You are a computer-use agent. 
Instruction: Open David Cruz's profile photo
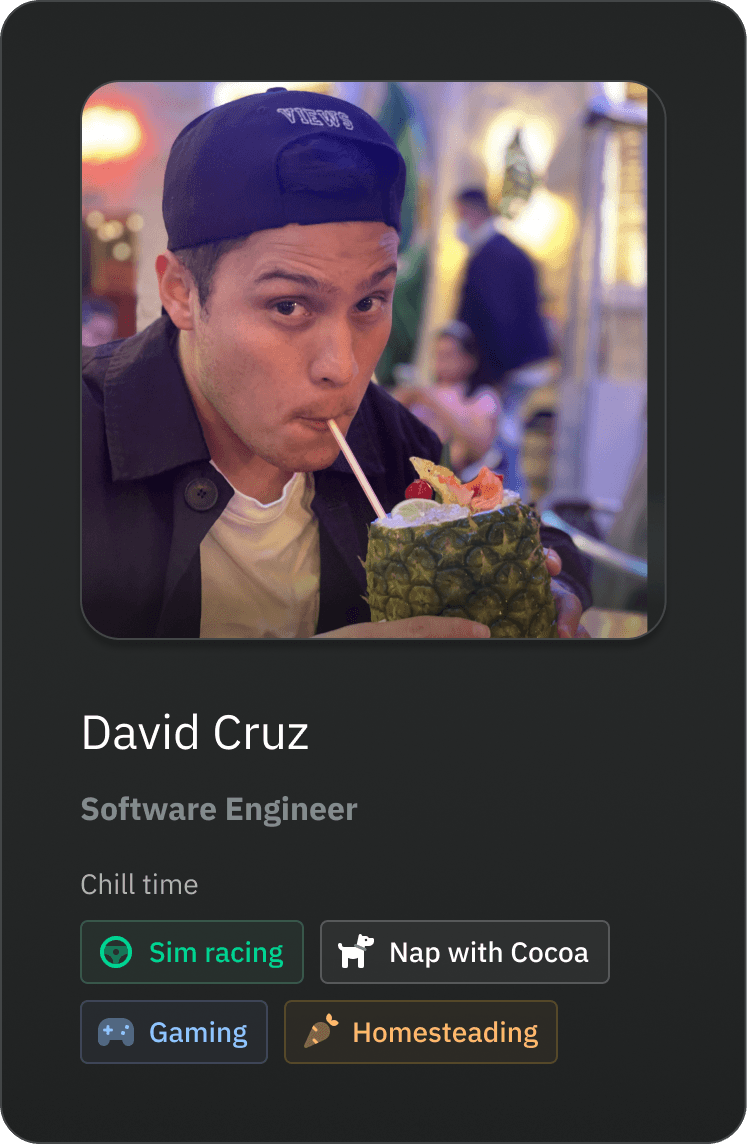(373, 360)
